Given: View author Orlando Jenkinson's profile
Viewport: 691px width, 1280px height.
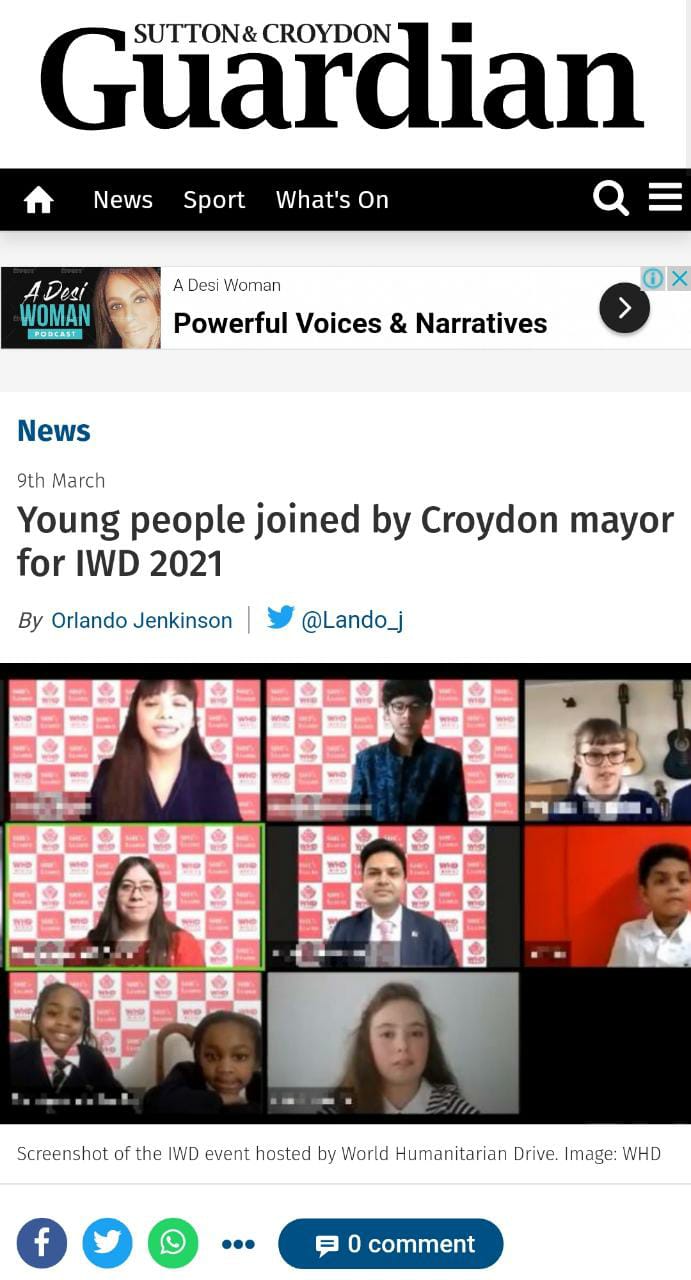Looking at the screenshot, I should pos(142,620).
